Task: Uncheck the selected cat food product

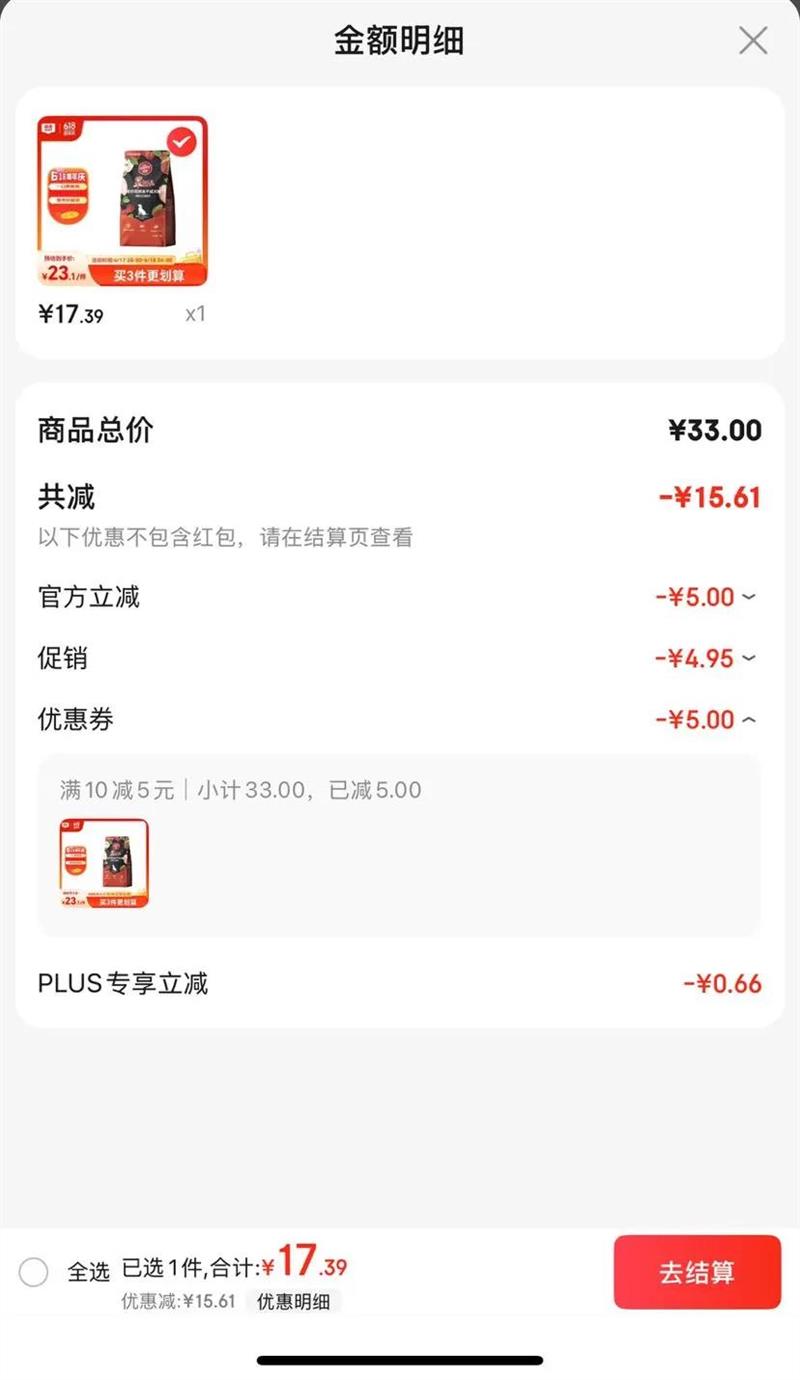Action: tap(181, 143)
